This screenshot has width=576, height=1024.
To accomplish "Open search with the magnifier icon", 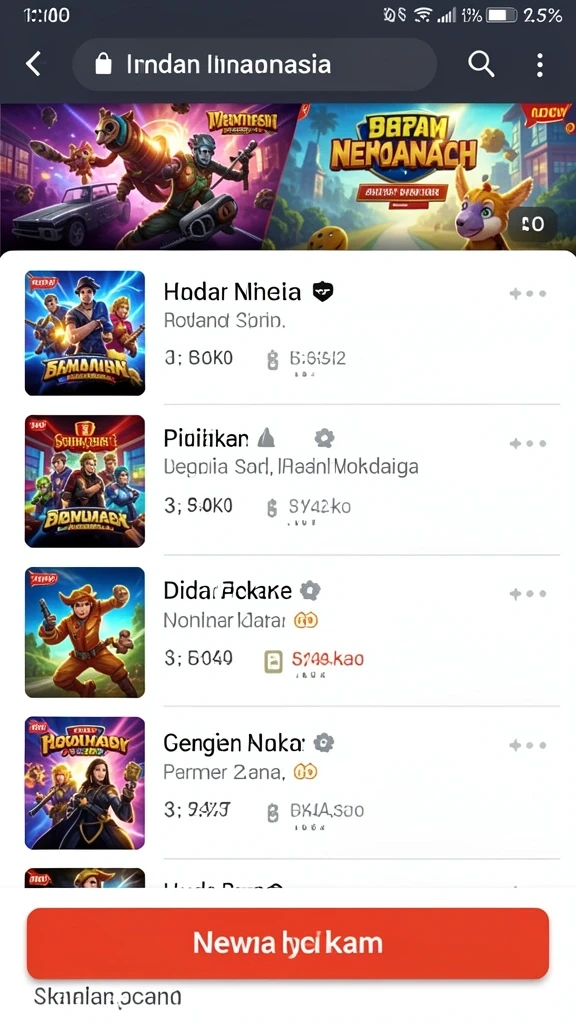I will coord(481,64).
